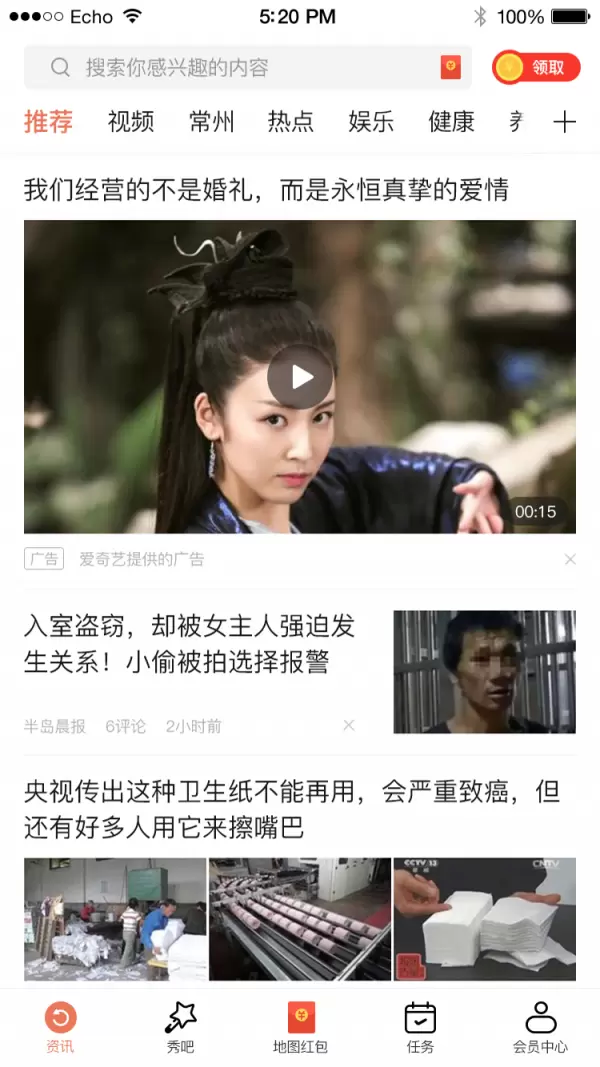Select the 常州 local news tab
The width and height of the screenshot is (600, 1067).
(211, 122)
